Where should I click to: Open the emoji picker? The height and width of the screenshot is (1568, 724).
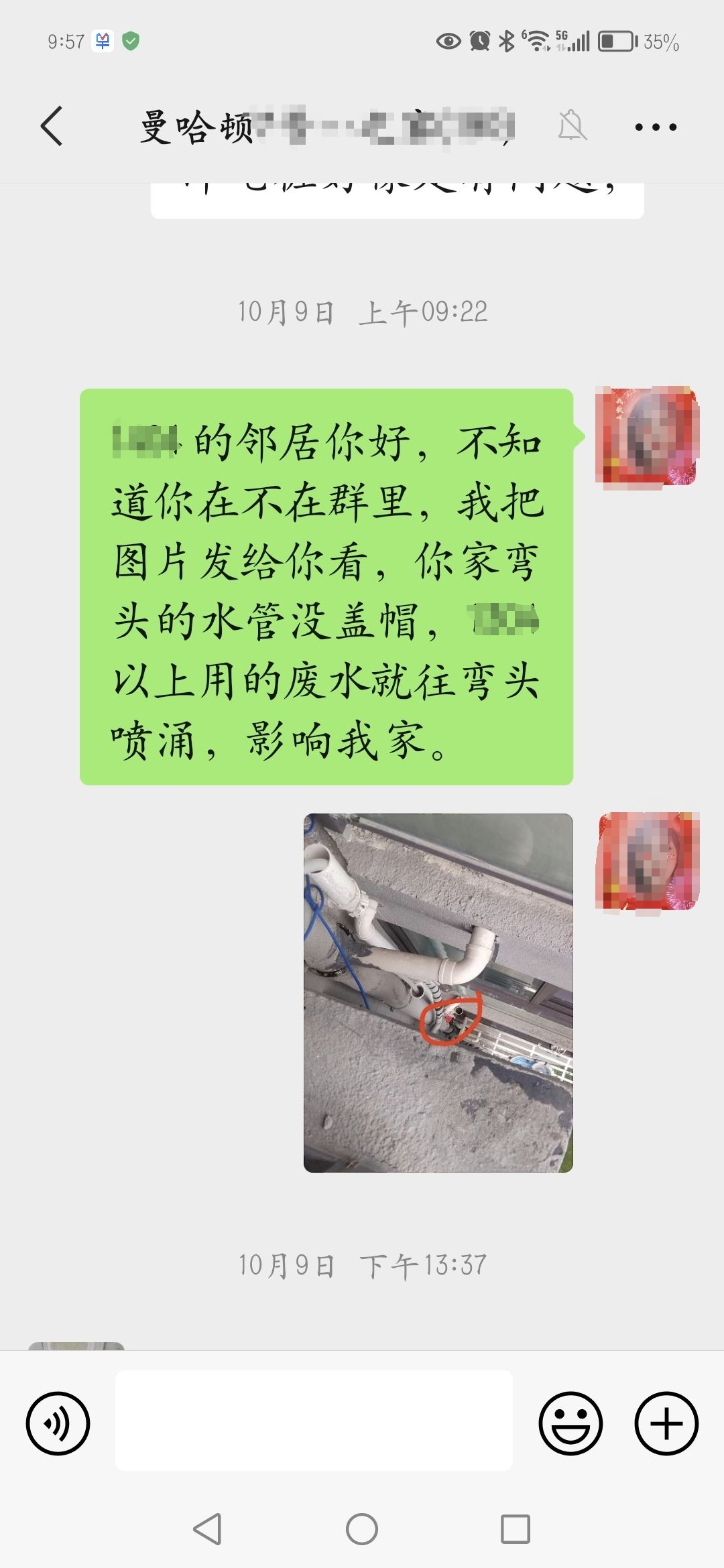click(570, 1424)
